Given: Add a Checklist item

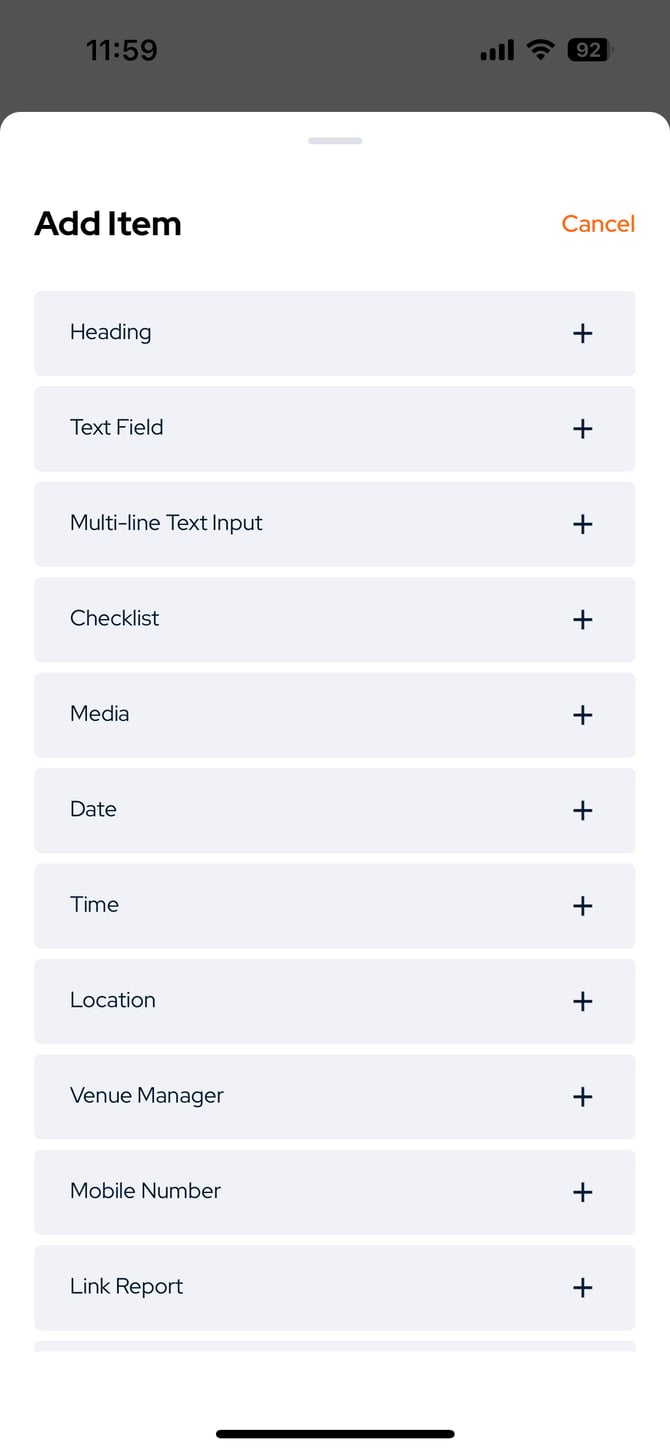Looking at the screenshot, I should [x=335, y=619].
